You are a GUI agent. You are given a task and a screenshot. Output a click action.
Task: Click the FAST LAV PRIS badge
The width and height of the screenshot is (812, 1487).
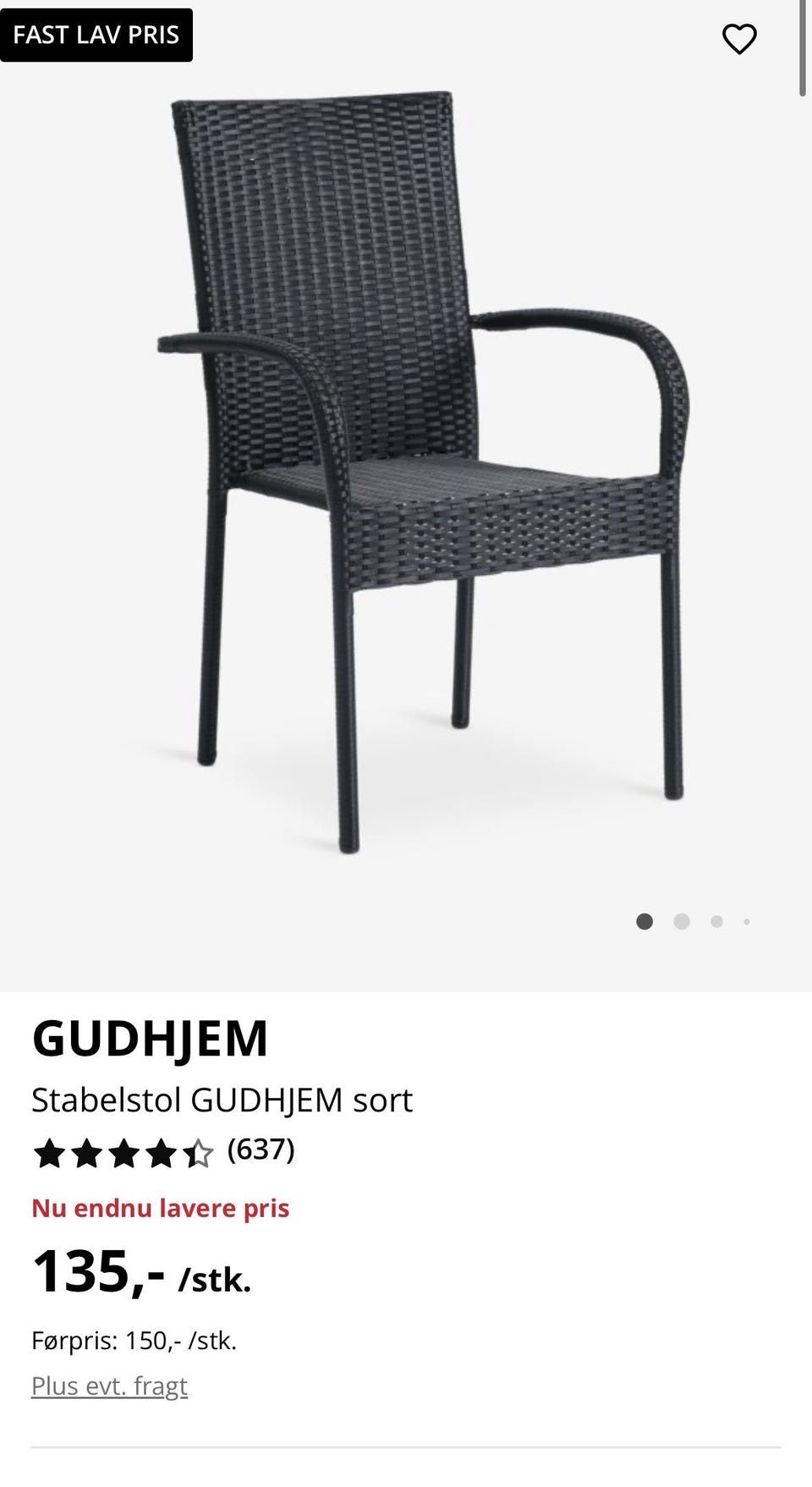point(96,35)
